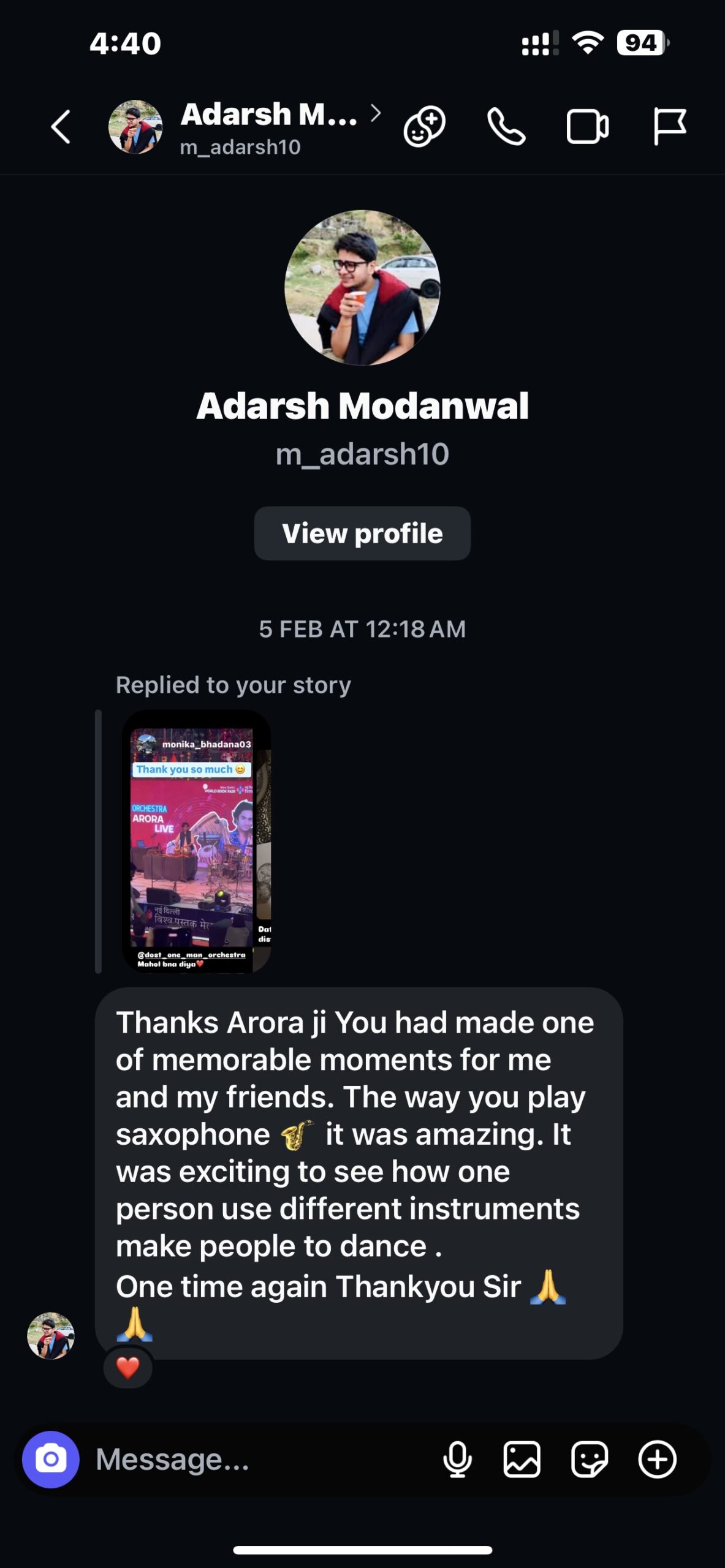The width and height of the screenshot is (725, 1568).
Task: Start an audio call with Adarsh
Action: click(506, 127)
